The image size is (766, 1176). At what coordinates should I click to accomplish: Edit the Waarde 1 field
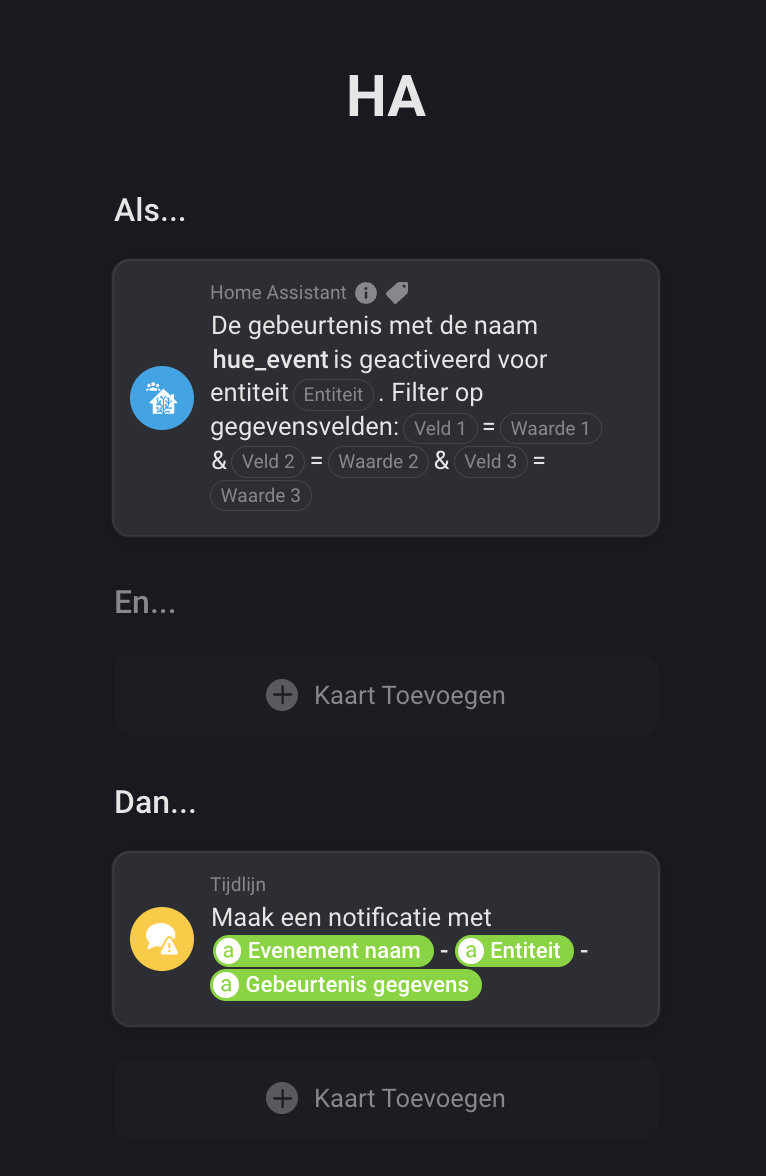click(550, 428)
